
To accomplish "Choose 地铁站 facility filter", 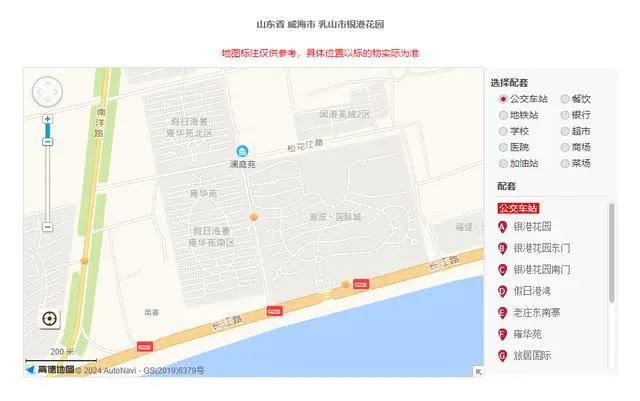I will click(503, 115).
